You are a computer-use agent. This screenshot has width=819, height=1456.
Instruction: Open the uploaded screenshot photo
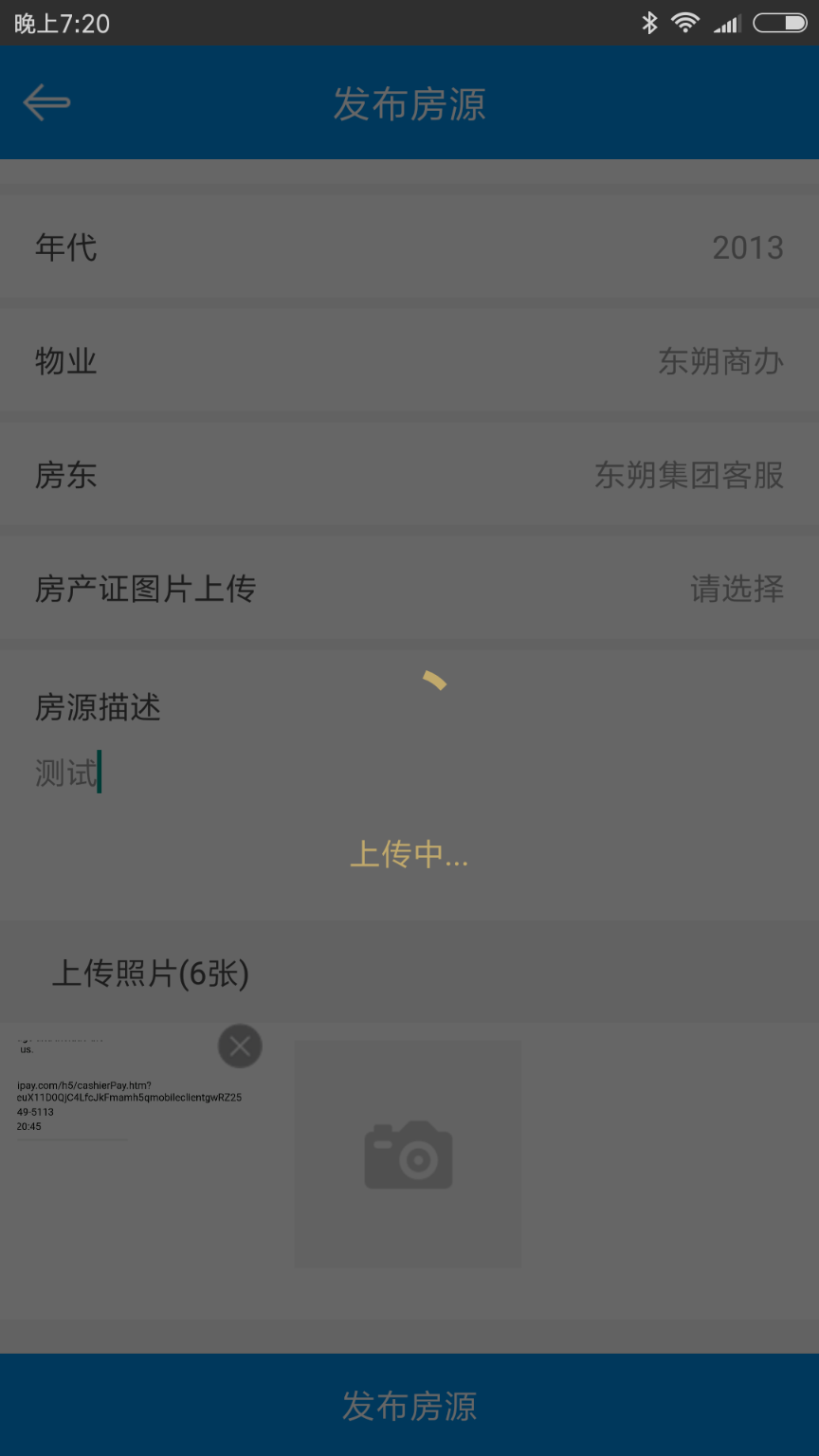pos(123,1156)
